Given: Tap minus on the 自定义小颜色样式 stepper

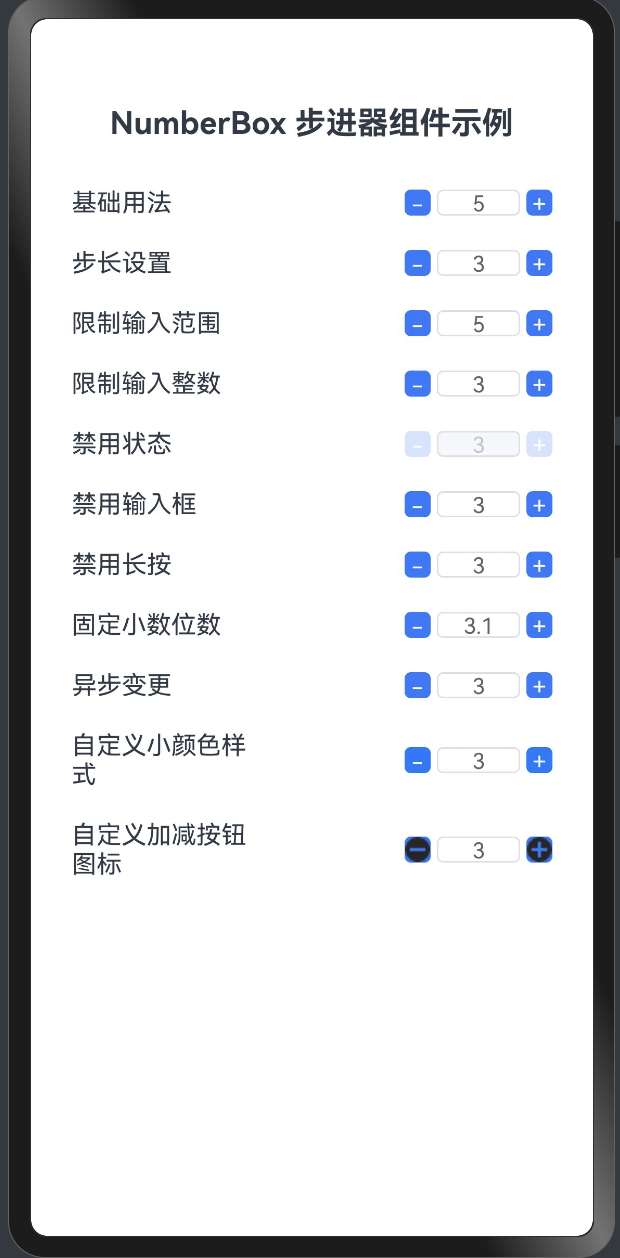Looking at the screenshot, I should (418, 761).
